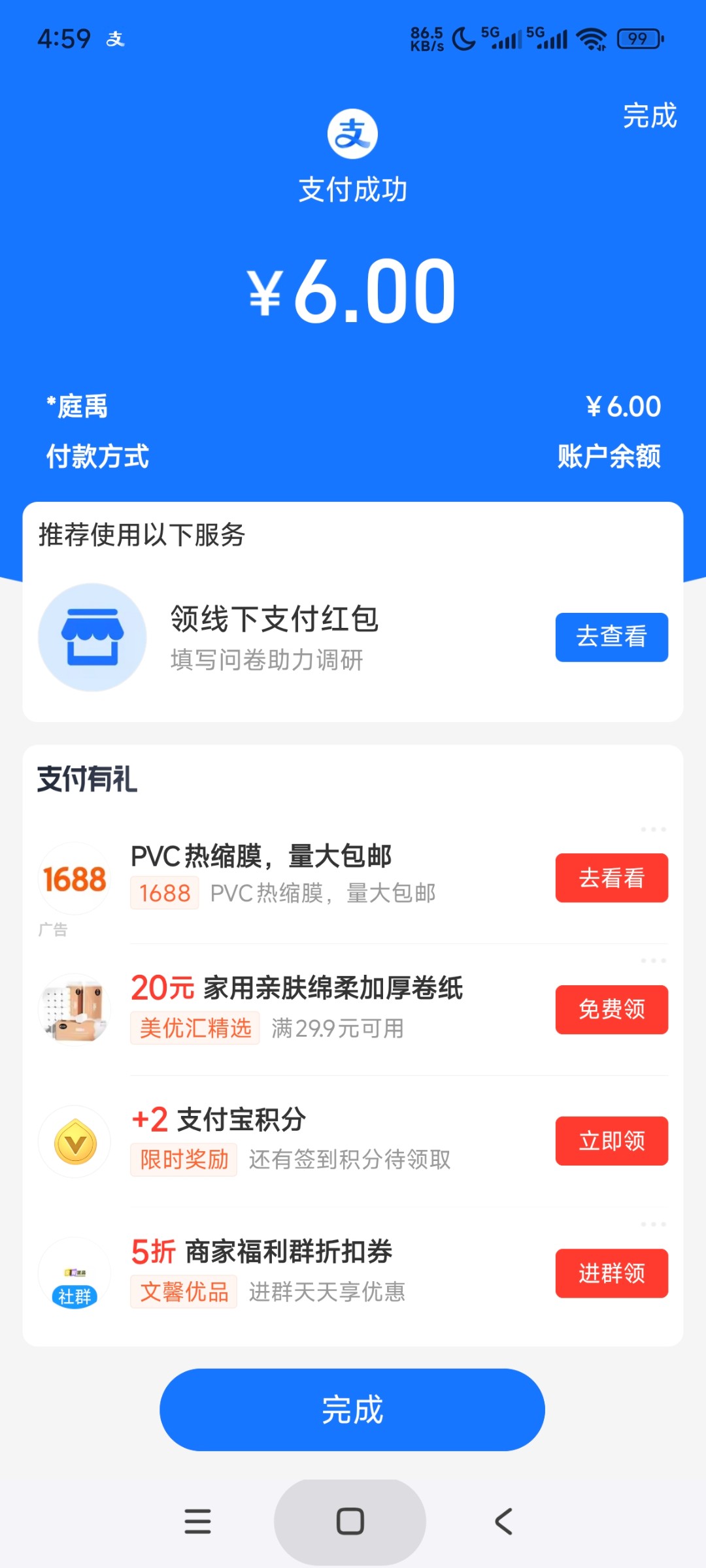Tap the large blue 完成 button
Image resolution: width=706 pixels, height=1568 pixels.
(352, 1409)
